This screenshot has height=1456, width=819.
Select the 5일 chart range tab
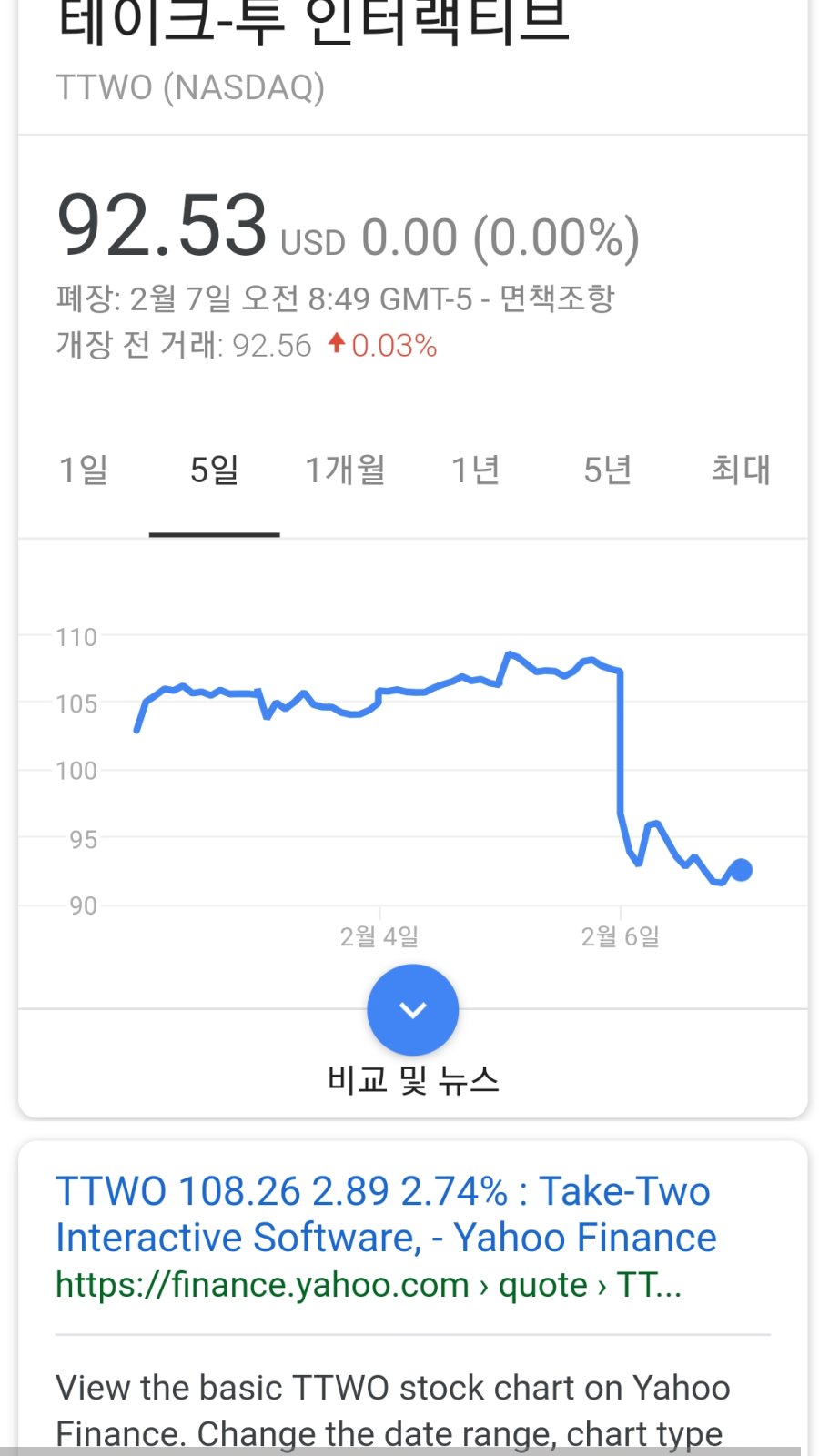pos(214,470)
